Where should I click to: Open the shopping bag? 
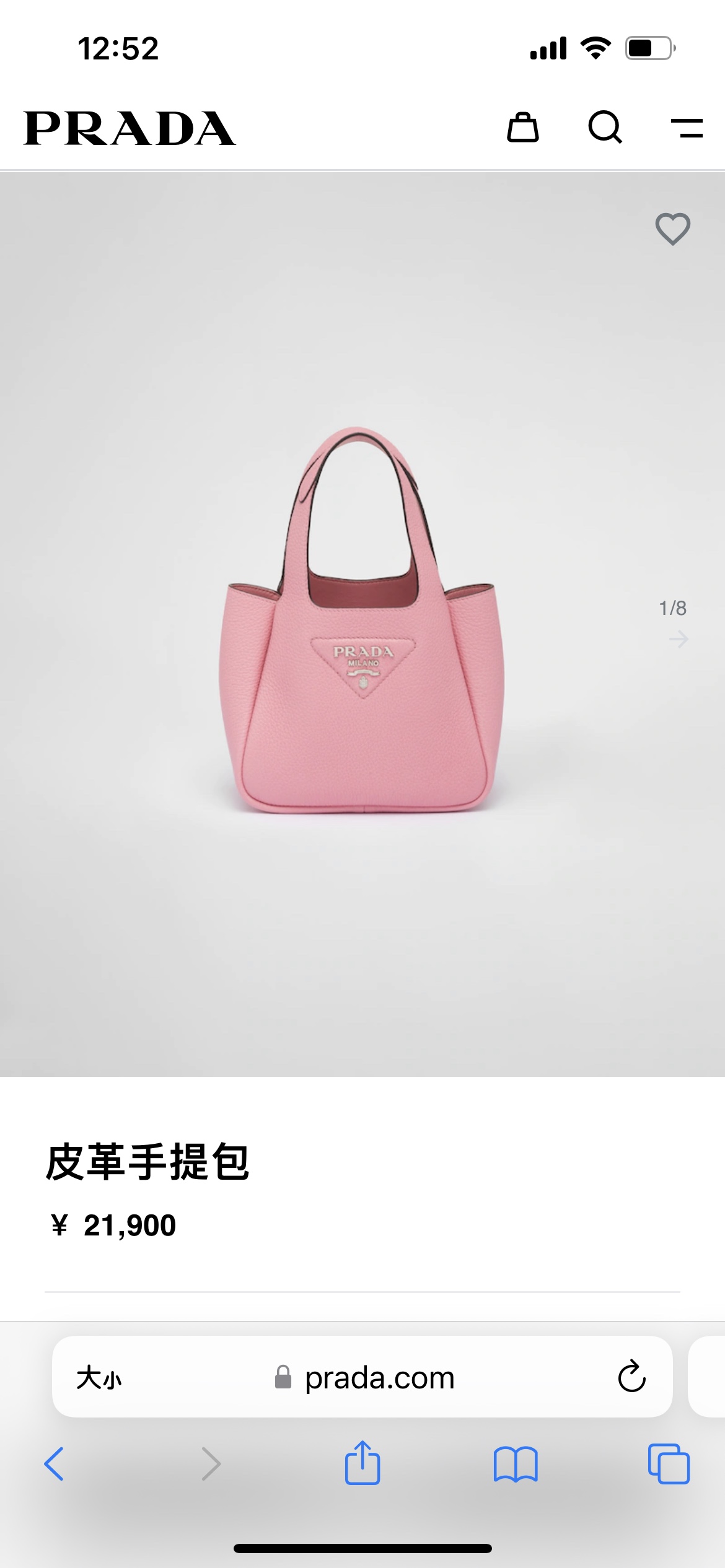523,128
